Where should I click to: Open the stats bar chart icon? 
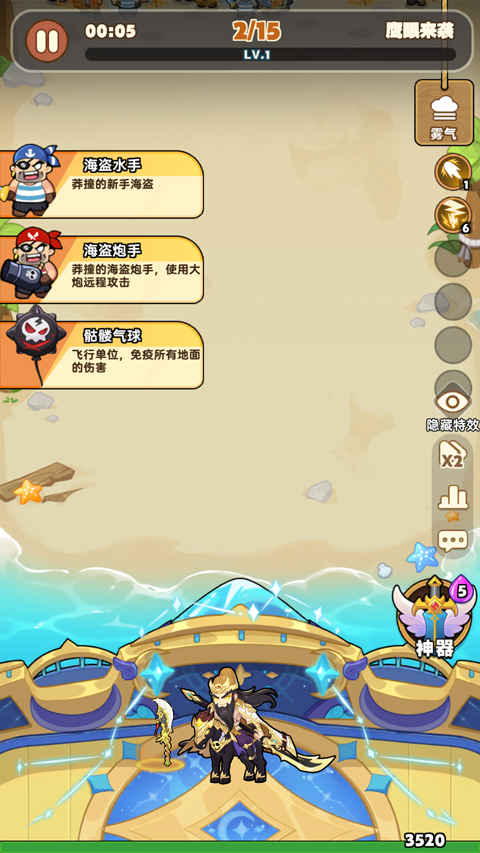tap(452, 499)
